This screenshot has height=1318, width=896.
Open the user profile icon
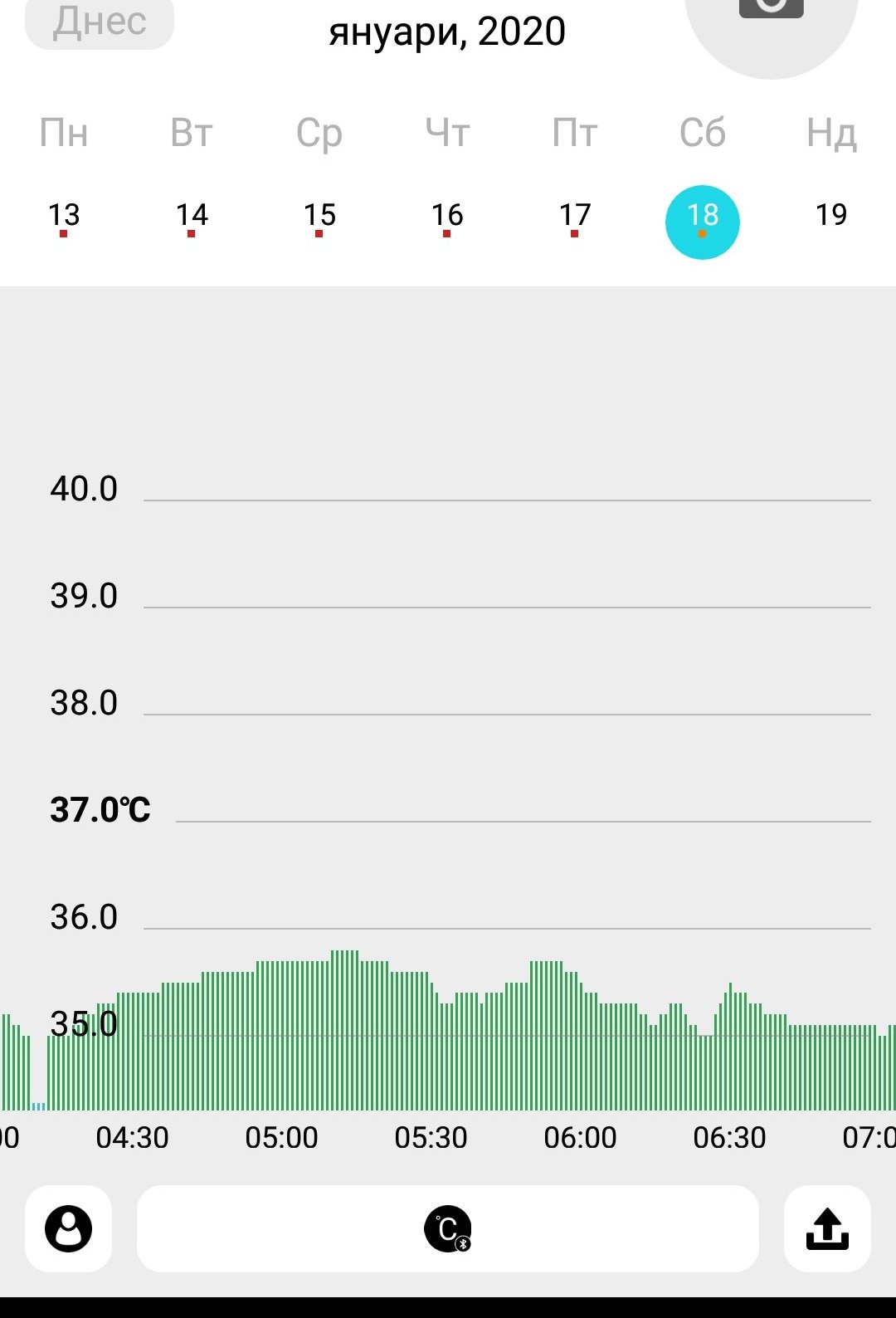[x=69, y=1228]
